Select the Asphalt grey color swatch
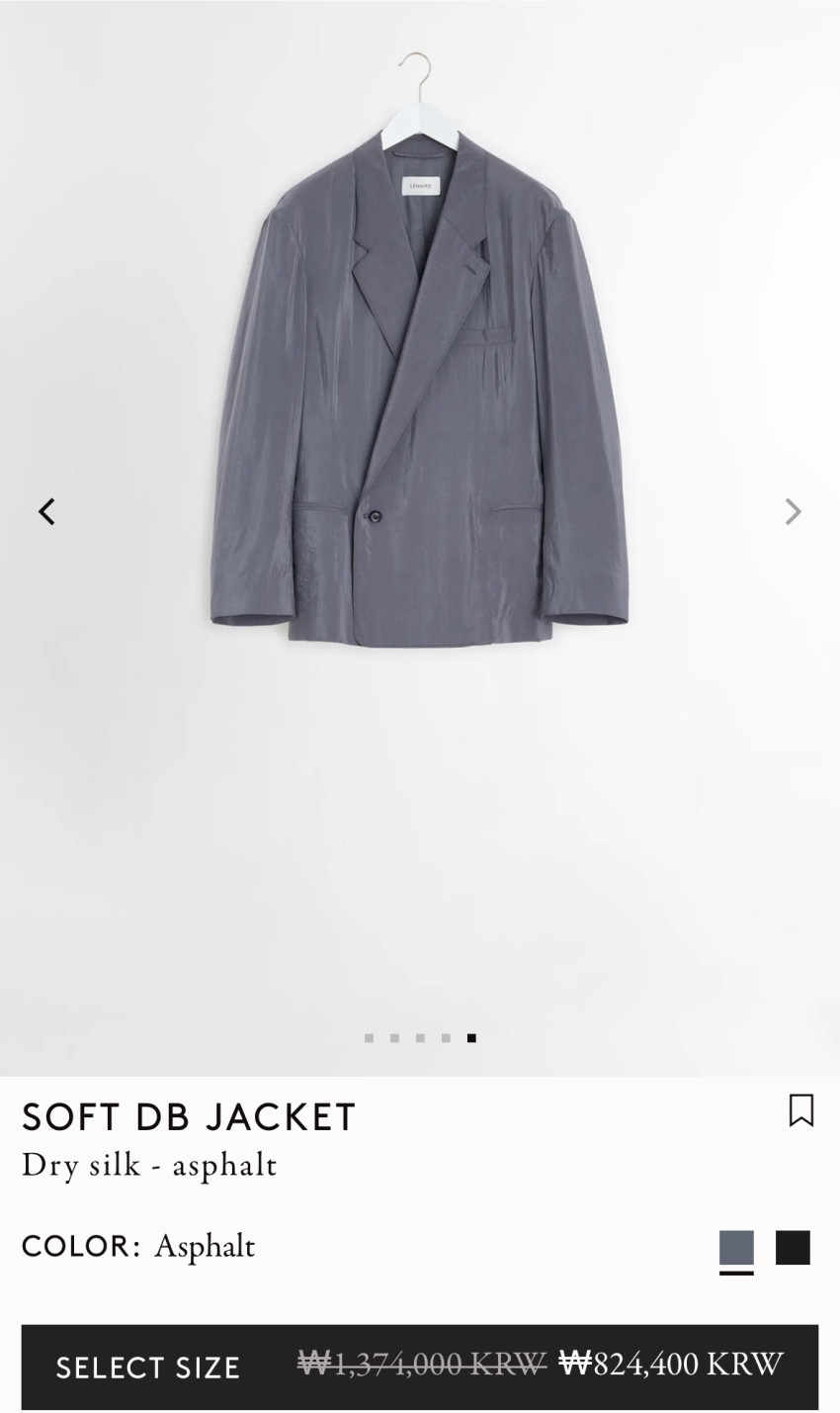840x1413 pixels. click(736, 1248)
